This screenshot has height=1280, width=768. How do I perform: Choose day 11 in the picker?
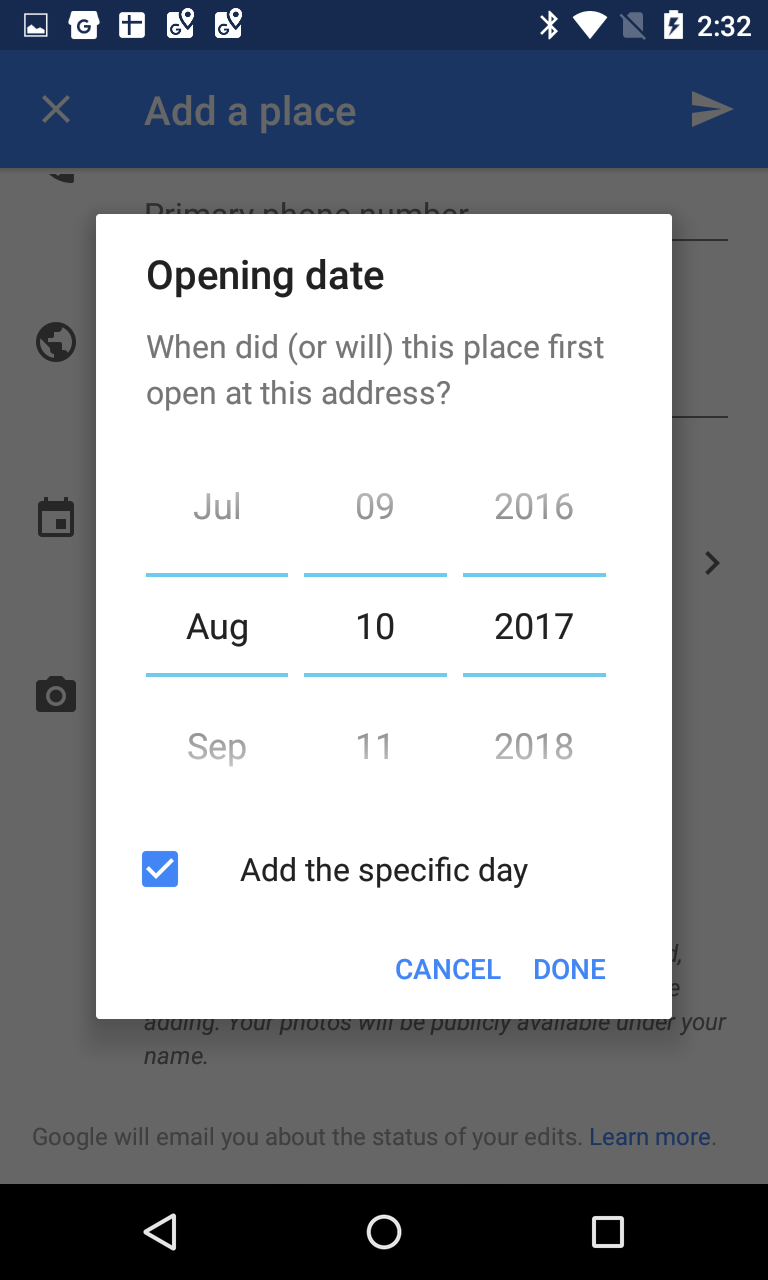[x=375, y=747]
